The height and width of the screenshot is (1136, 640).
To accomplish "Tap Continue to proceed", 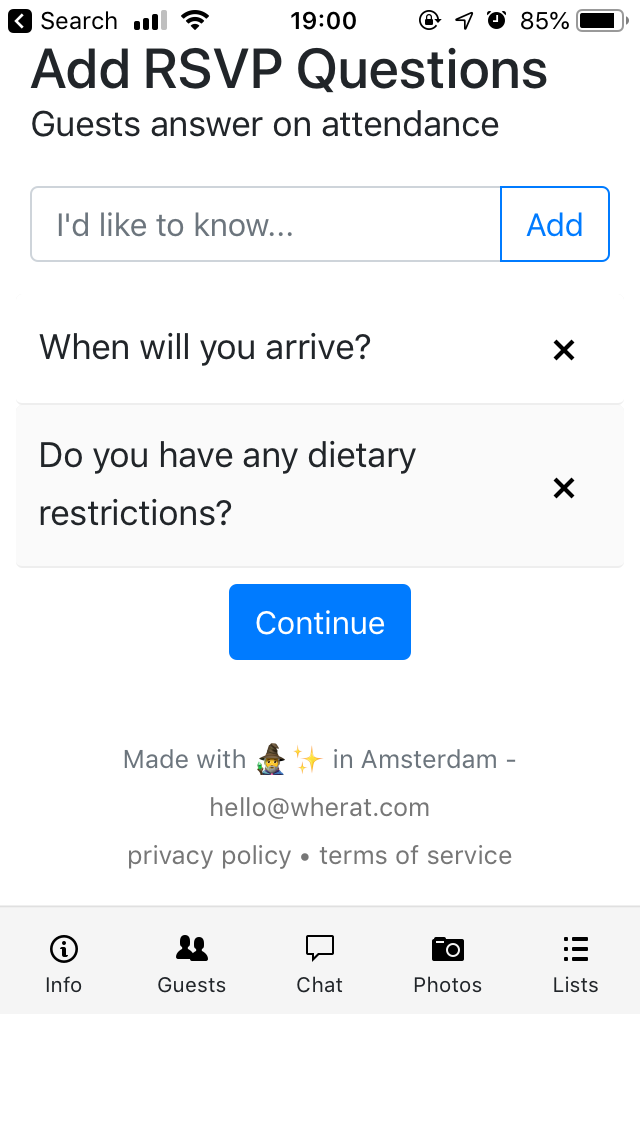I will [x=320, y=622].
